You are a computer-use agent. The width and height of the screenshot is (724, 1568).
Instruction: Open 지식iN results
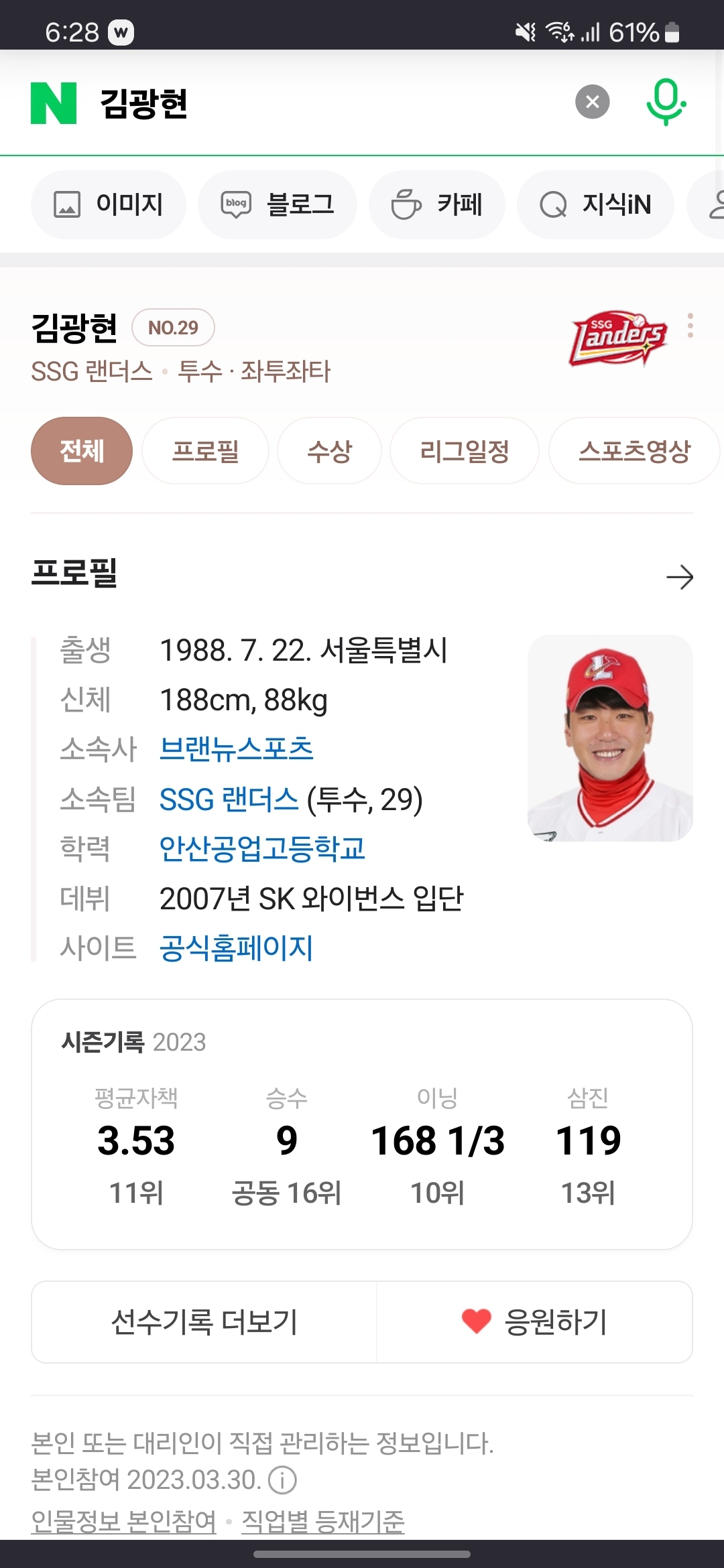tap(595, 204)
